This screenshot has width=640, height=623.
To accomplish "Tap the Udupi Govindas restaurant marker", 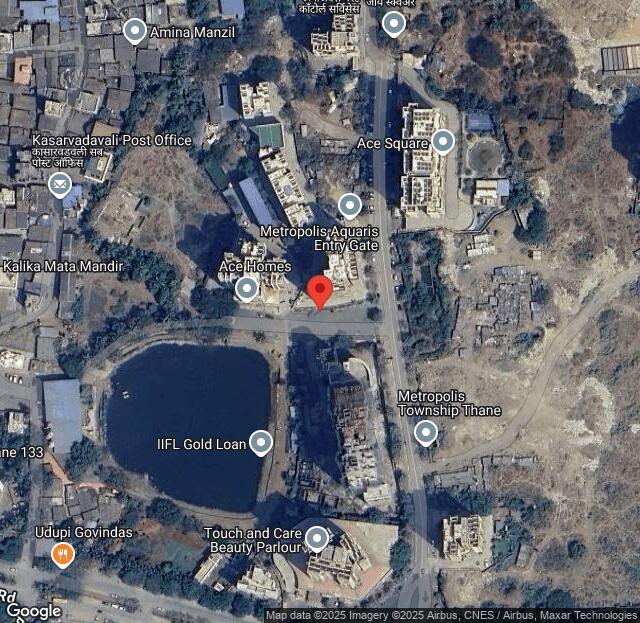I will 63,553.
